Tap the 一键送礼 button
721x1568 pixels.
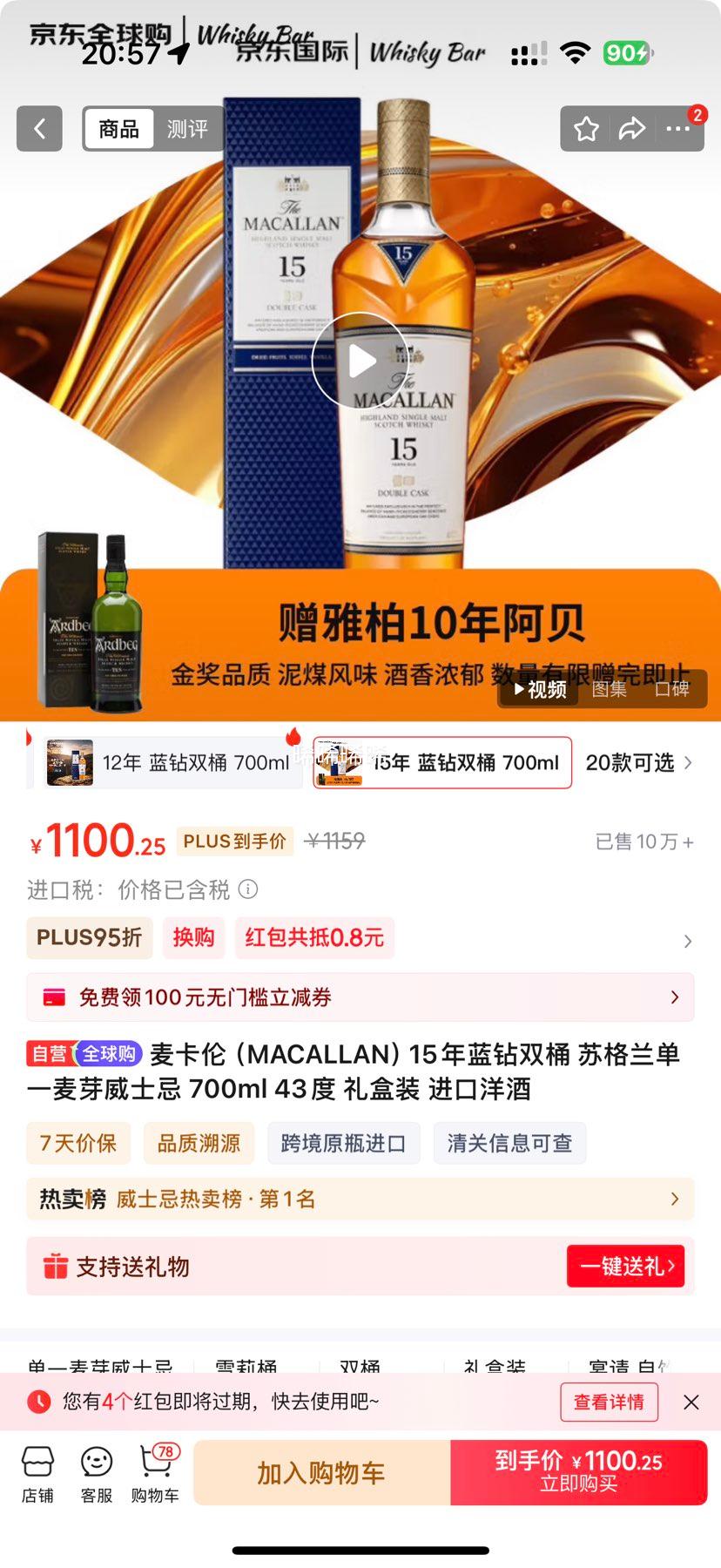click(625, 1267)
